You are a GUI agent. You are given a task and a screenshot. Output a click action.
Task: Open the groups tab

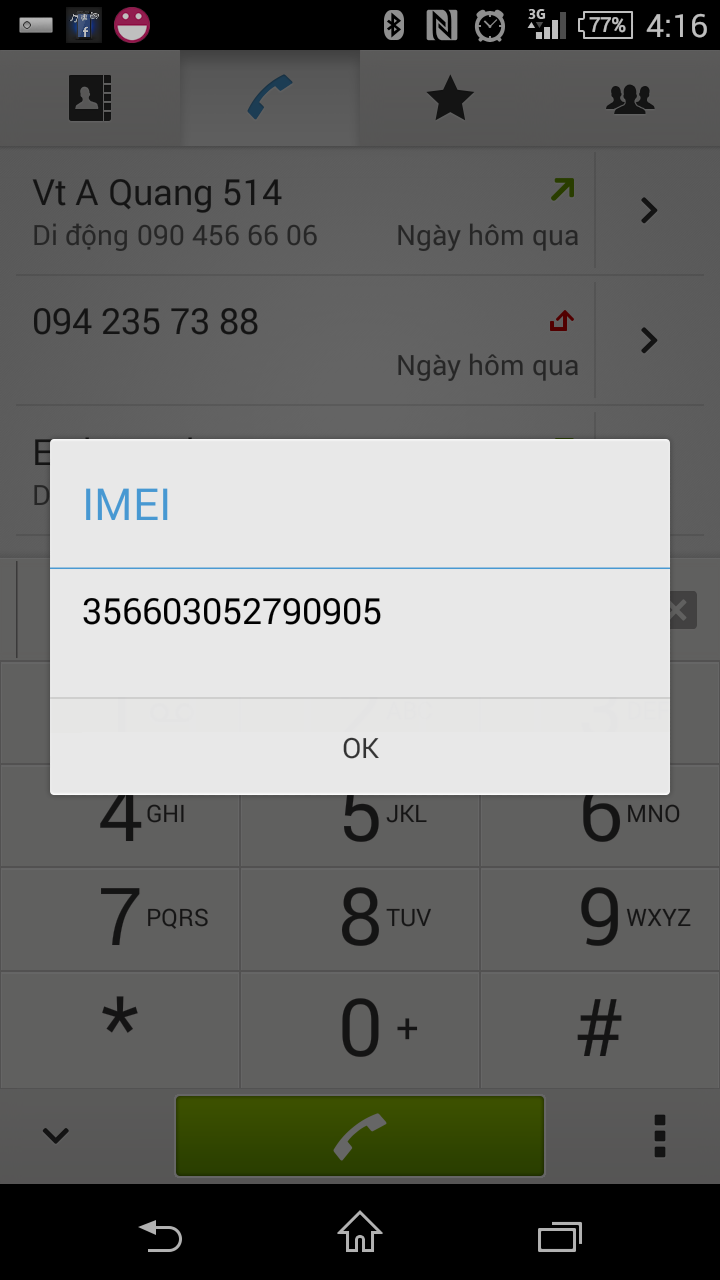[x=630, y=98]
